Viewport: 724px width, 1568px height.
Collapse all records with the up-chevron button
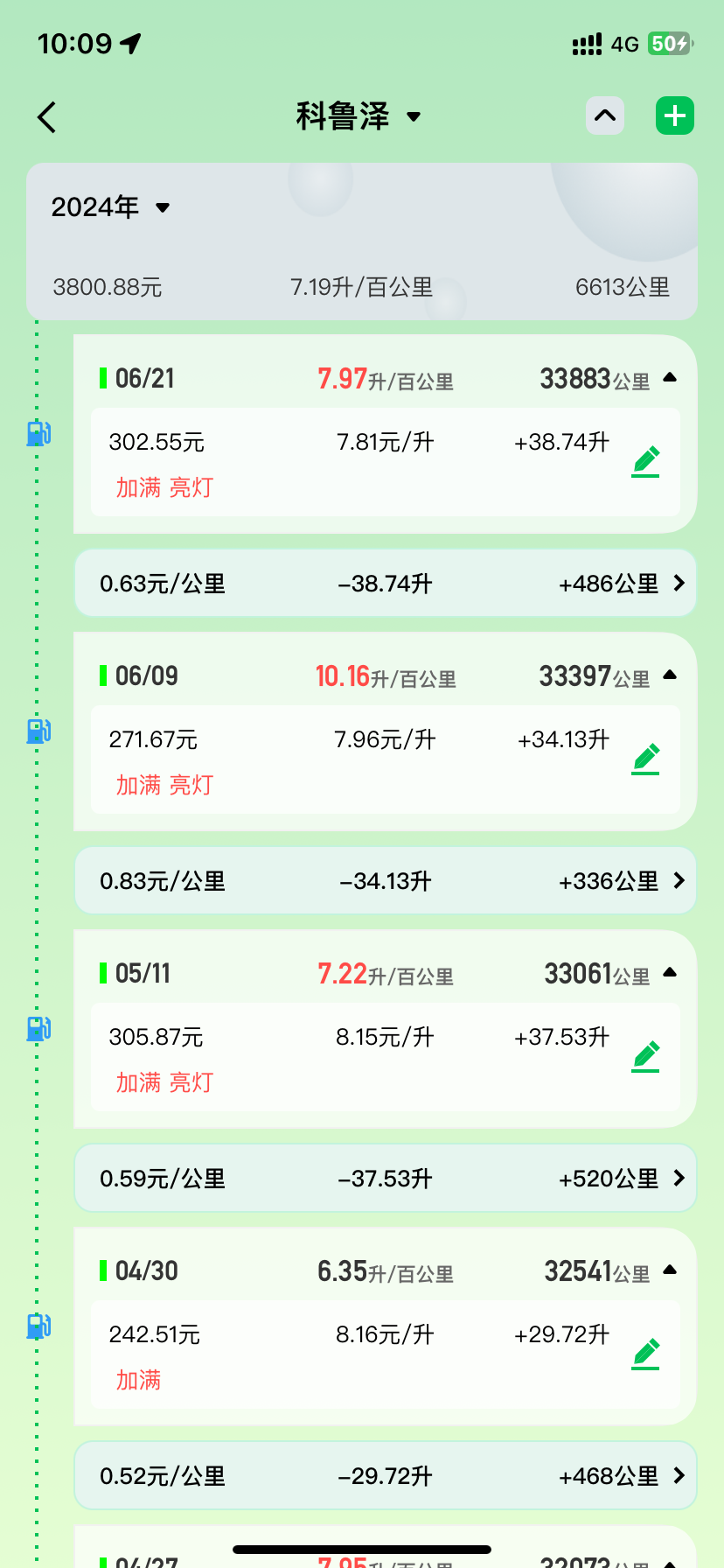coord(604,115)
